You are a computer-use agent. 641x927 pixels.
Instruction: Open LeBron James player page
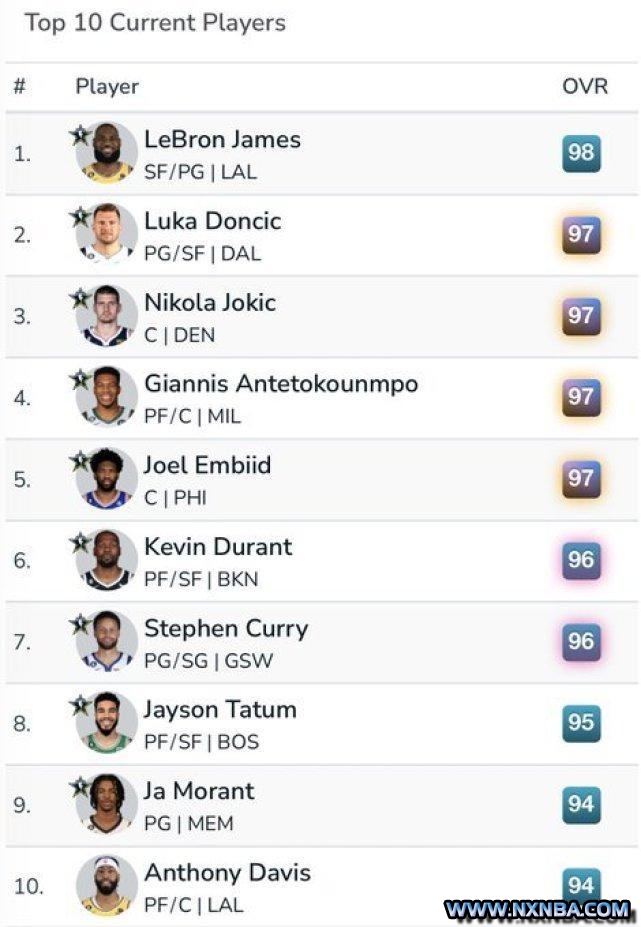coord(222,140)
